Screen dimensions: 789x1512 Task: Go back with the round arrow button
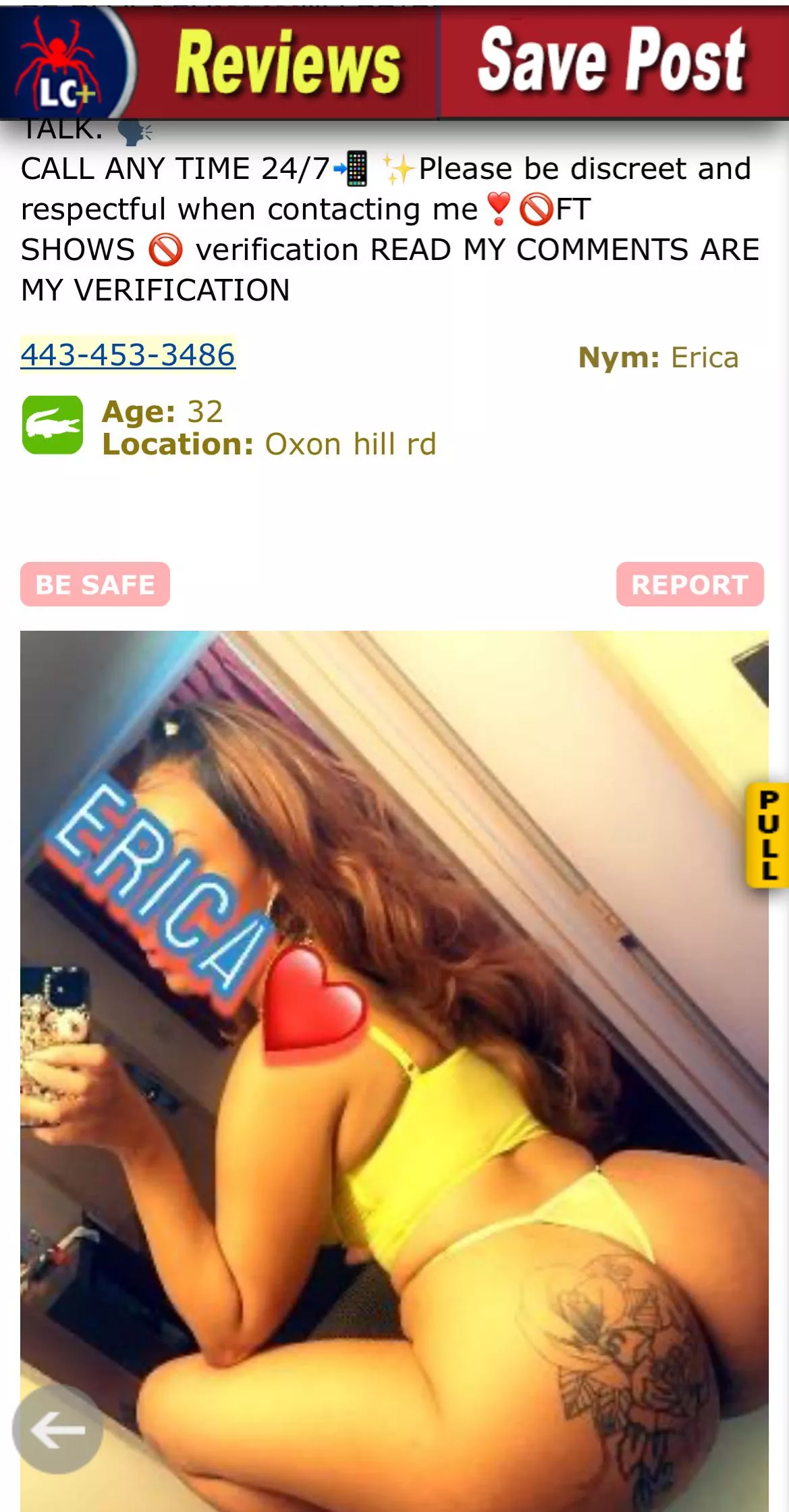click(58, 1429)
